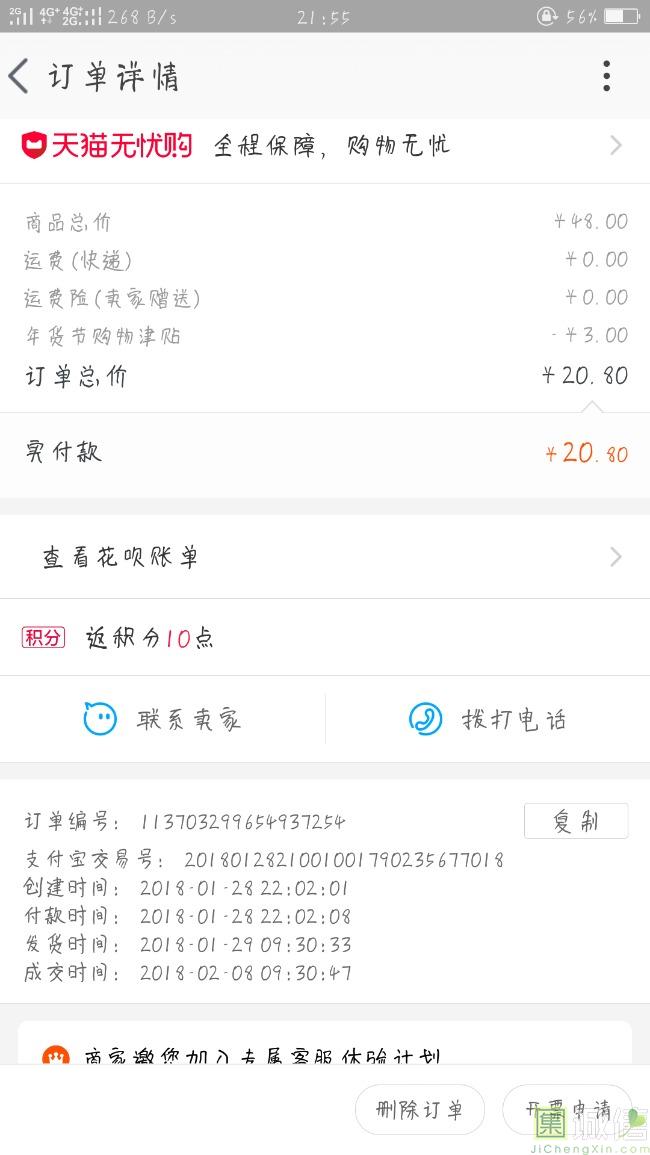This screenshot has width=650, height=1155.
Task: Go back from order details
Action: pyautogui.click(x=20, y=76)
